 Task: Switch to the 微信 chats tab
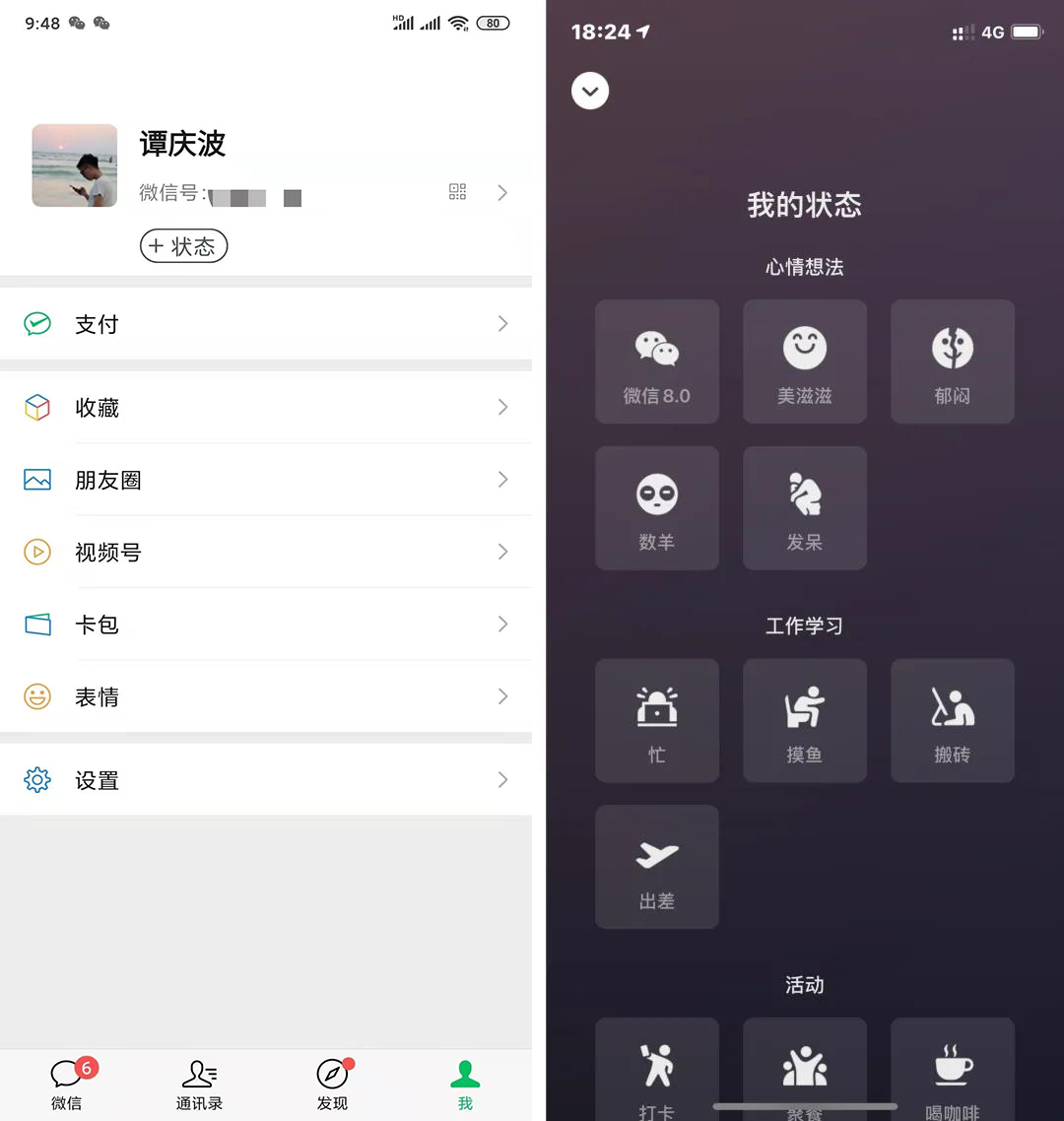point(67,1084)
